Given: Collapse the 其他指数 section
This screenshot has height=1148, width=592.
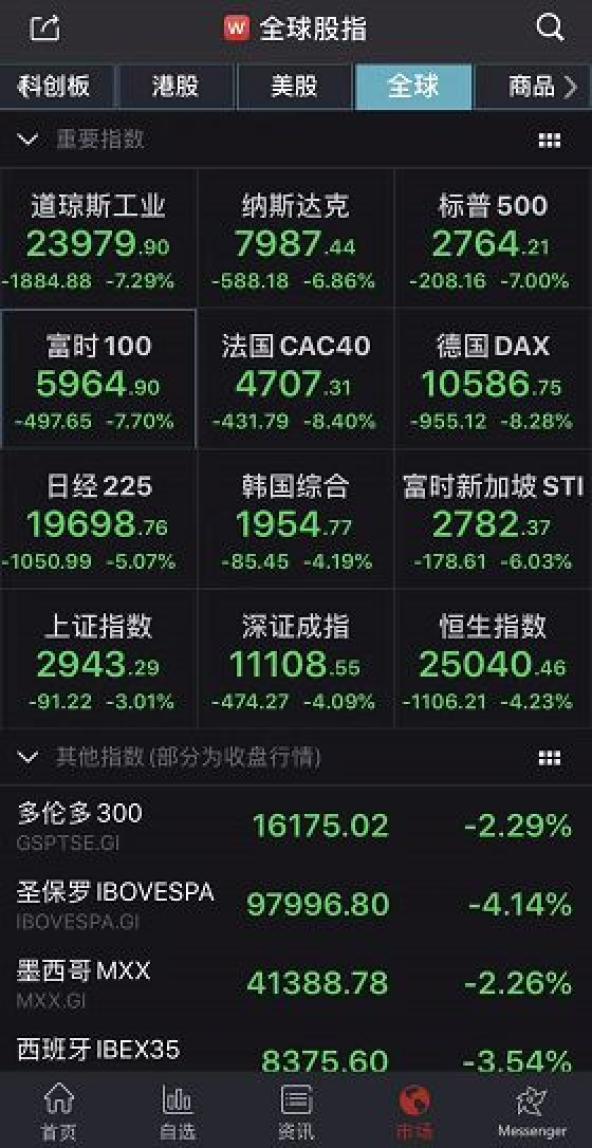Looking at the screenshot, I should (28, 757).
